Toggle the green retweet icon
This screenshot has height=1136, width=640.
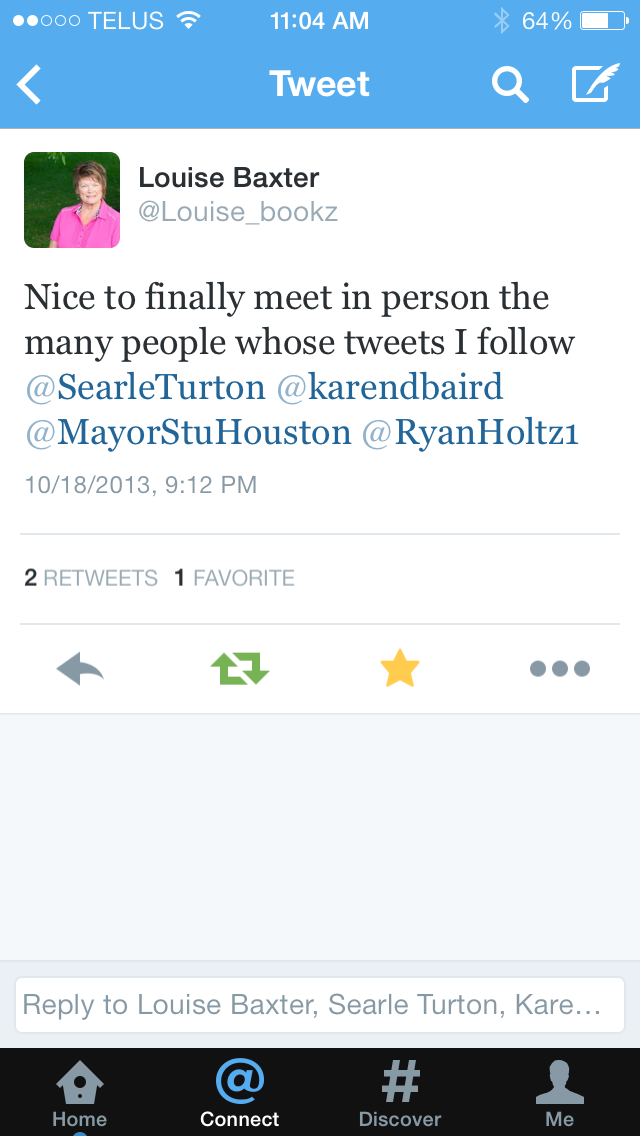[240, 669]
